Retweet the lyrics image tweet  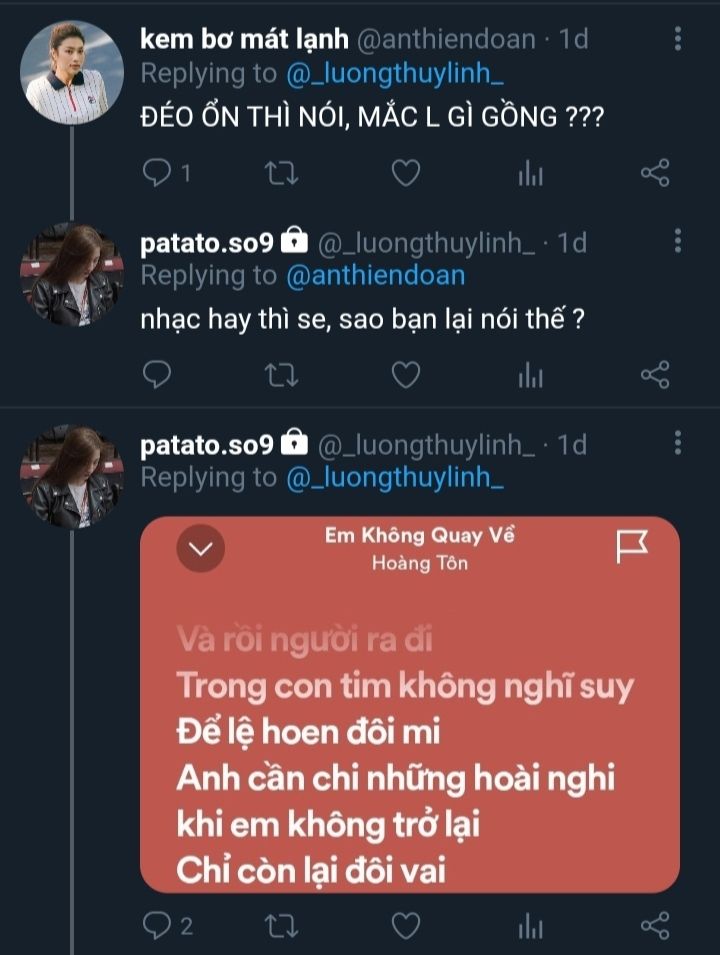280,926
